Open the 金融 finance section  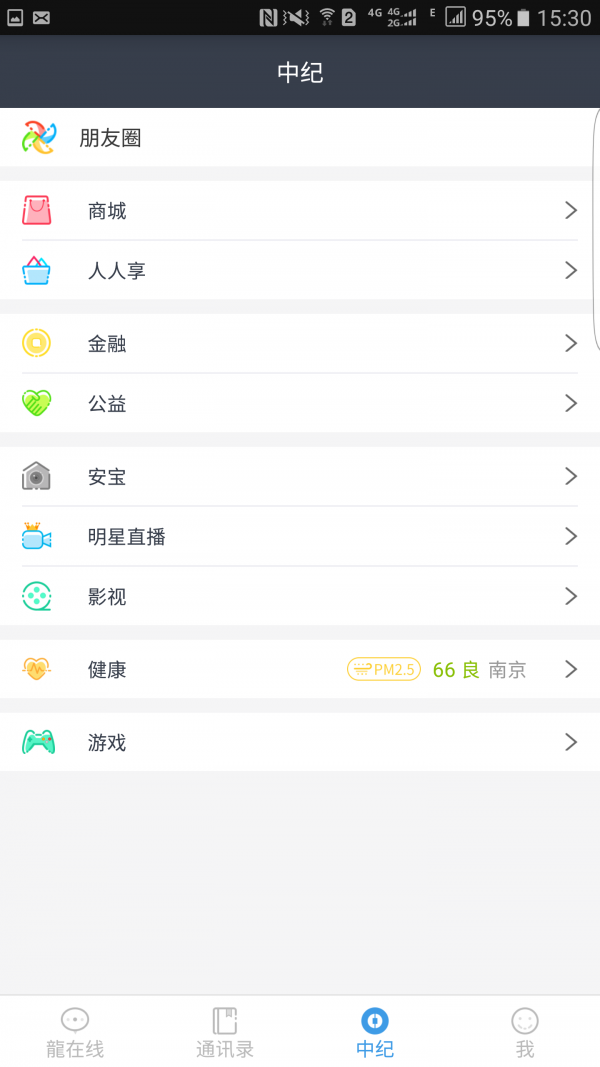(x=300, y=344)
